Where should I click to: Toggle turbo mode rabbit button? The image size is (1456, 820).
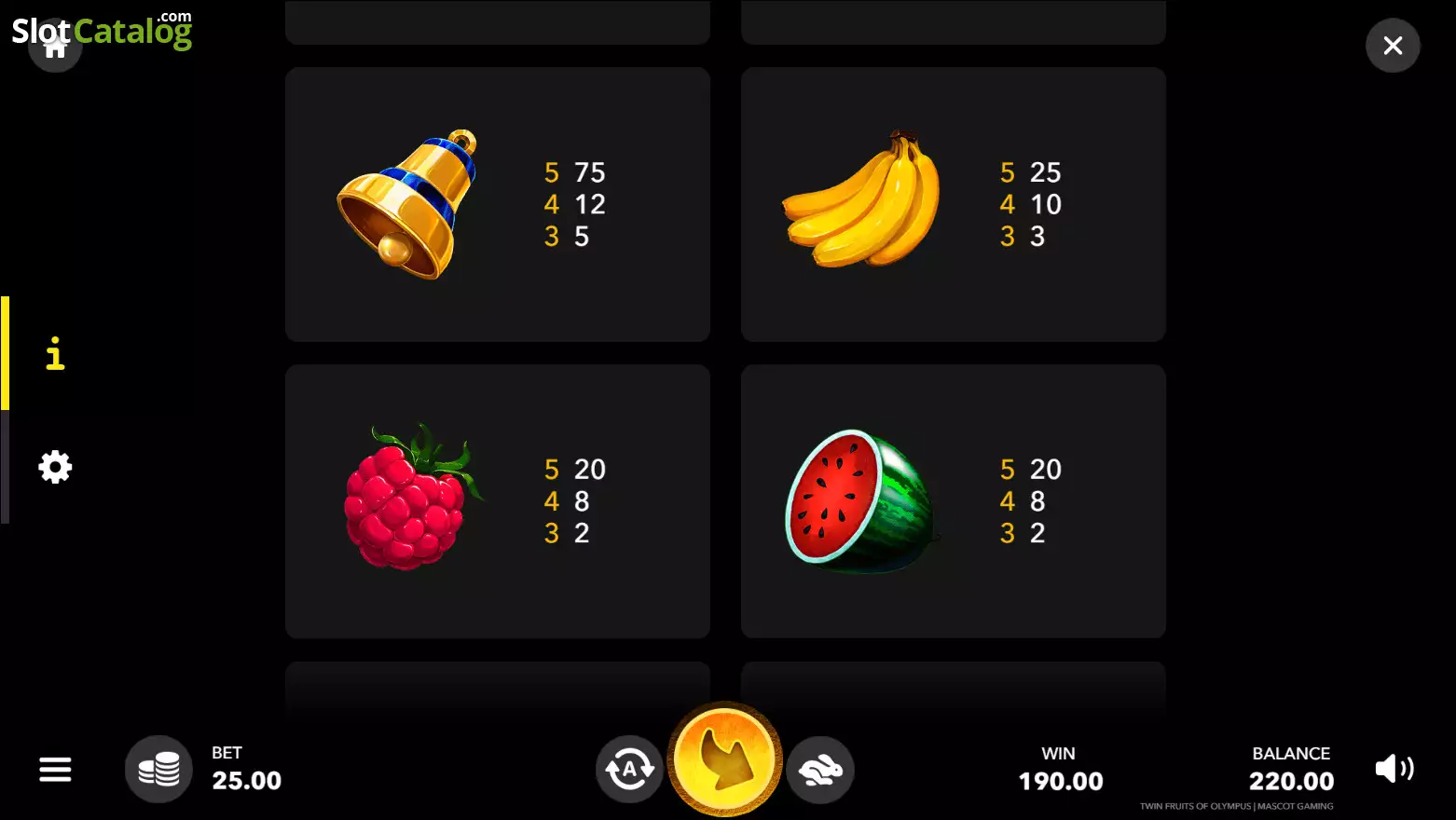pyautogui.click(x=820, y=770)
